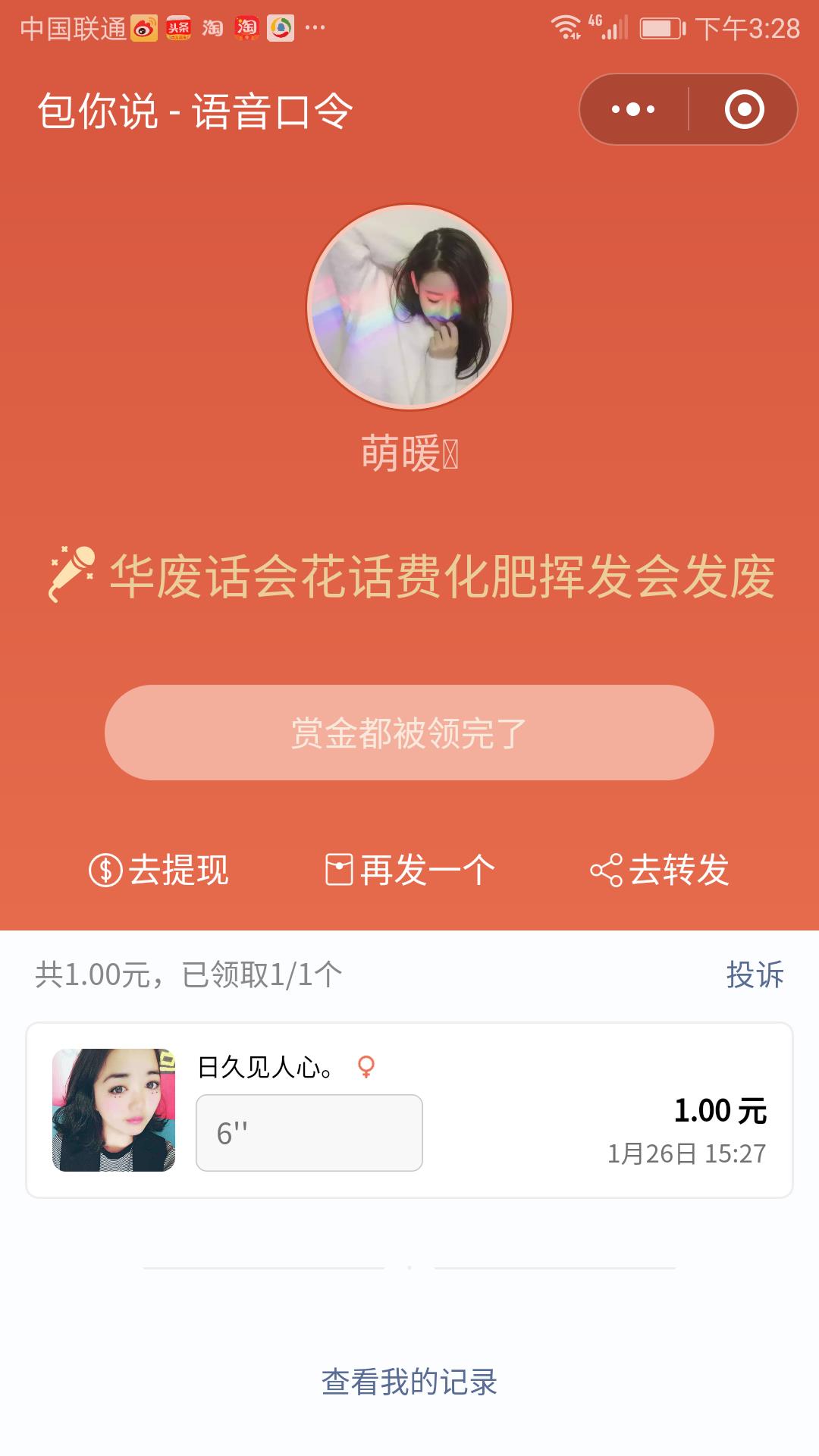This screenshot has height=1456, width=819.
Task: Send another voice packet via 再发一个
Action: [410, 870]
